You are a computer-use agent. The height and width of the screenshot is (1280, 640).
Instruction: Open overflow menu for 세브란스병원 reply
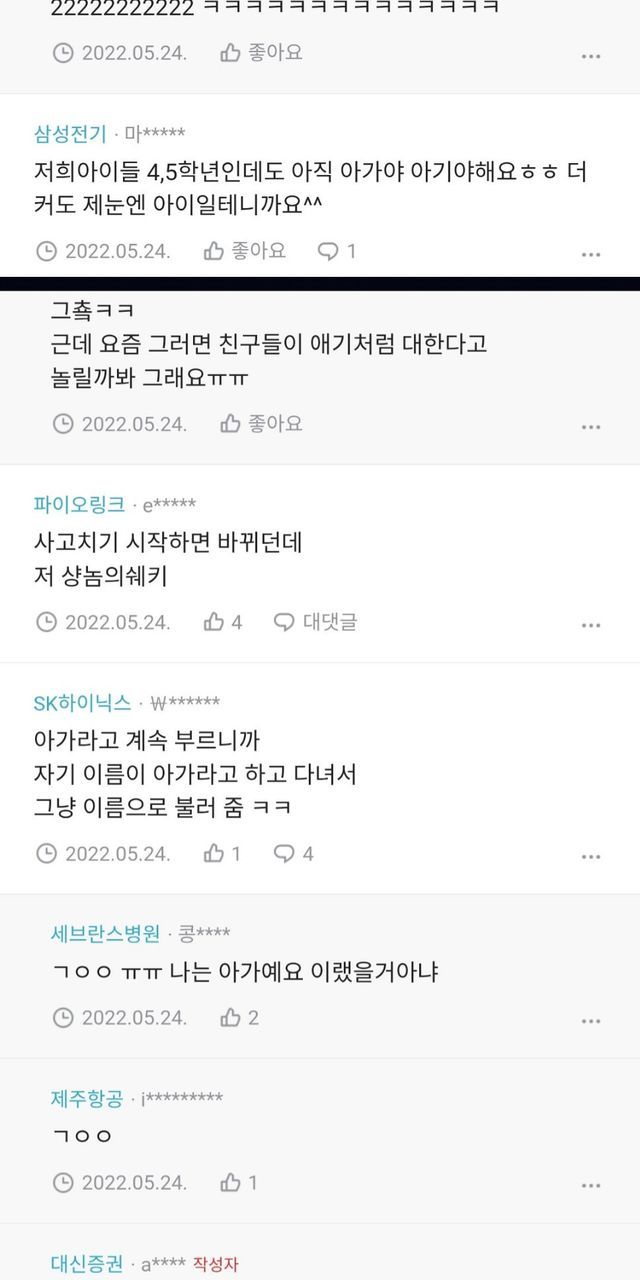(x=591, y=1021)
